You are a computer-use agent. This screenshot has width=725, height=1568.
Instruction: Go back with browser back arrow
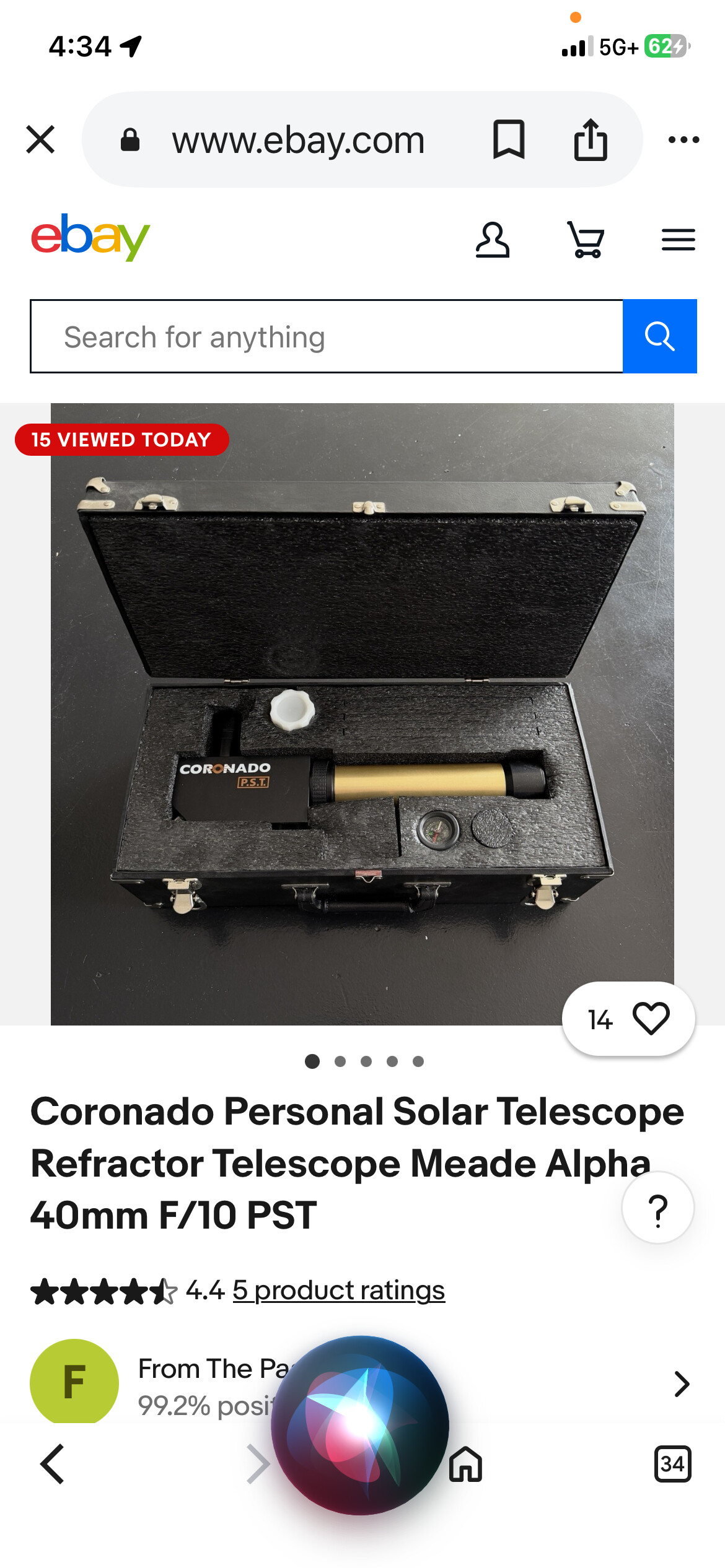52,1464
